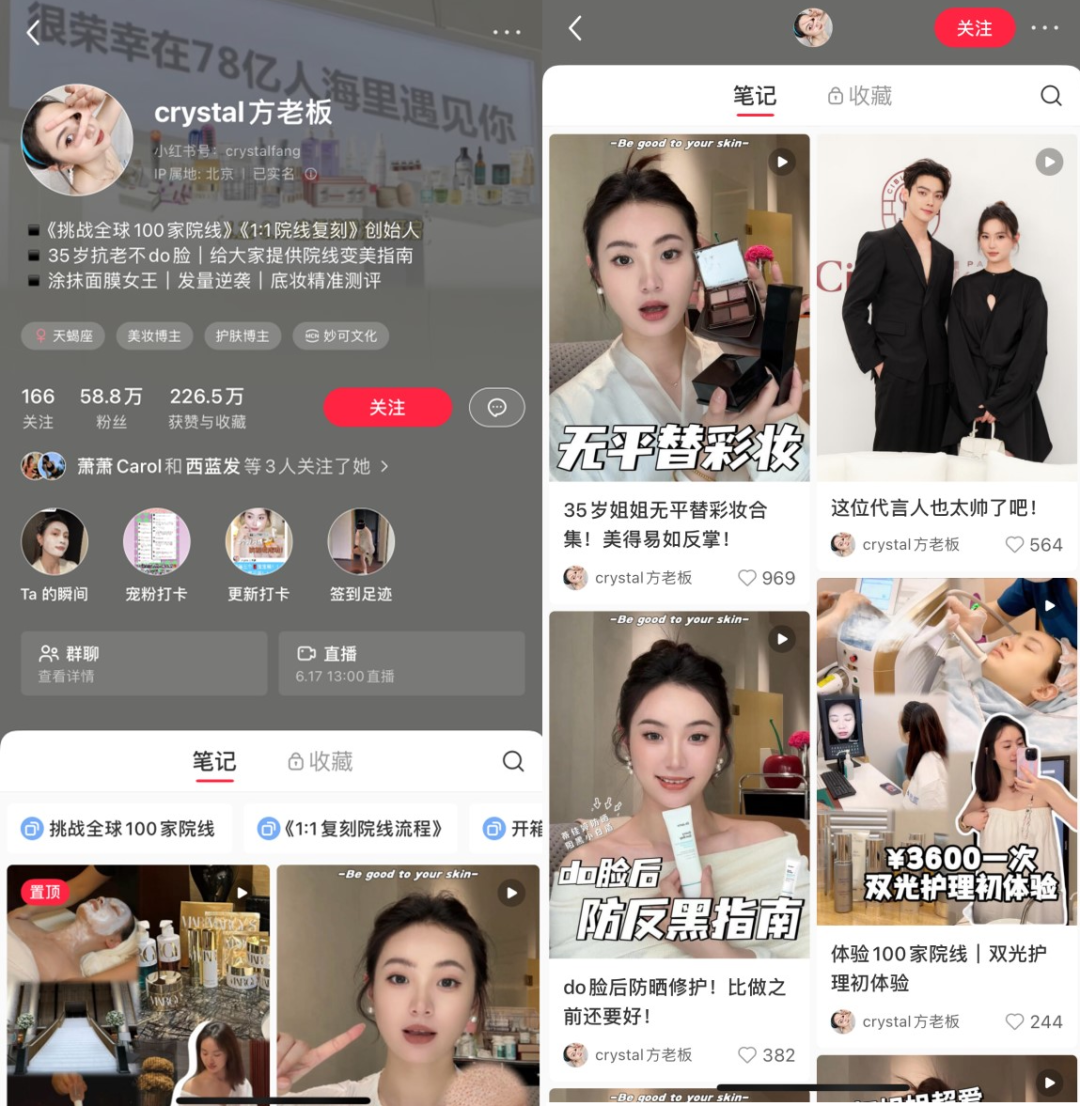
Task: Open the do脸后防晒修护 note
Action: pos(679,785)
